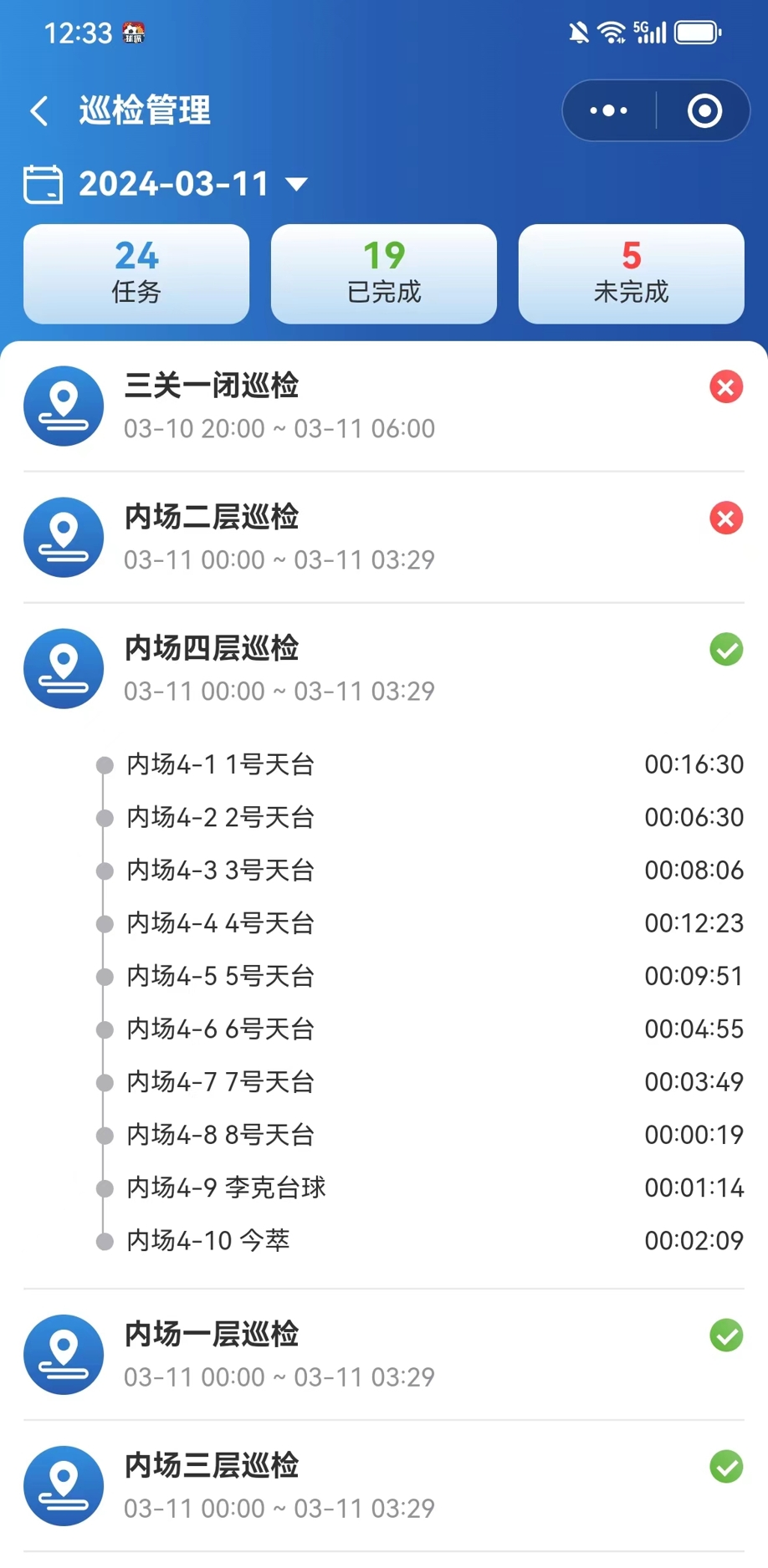
Task: Go back from 巡检管理 page
Action: [x=39, y=110]
